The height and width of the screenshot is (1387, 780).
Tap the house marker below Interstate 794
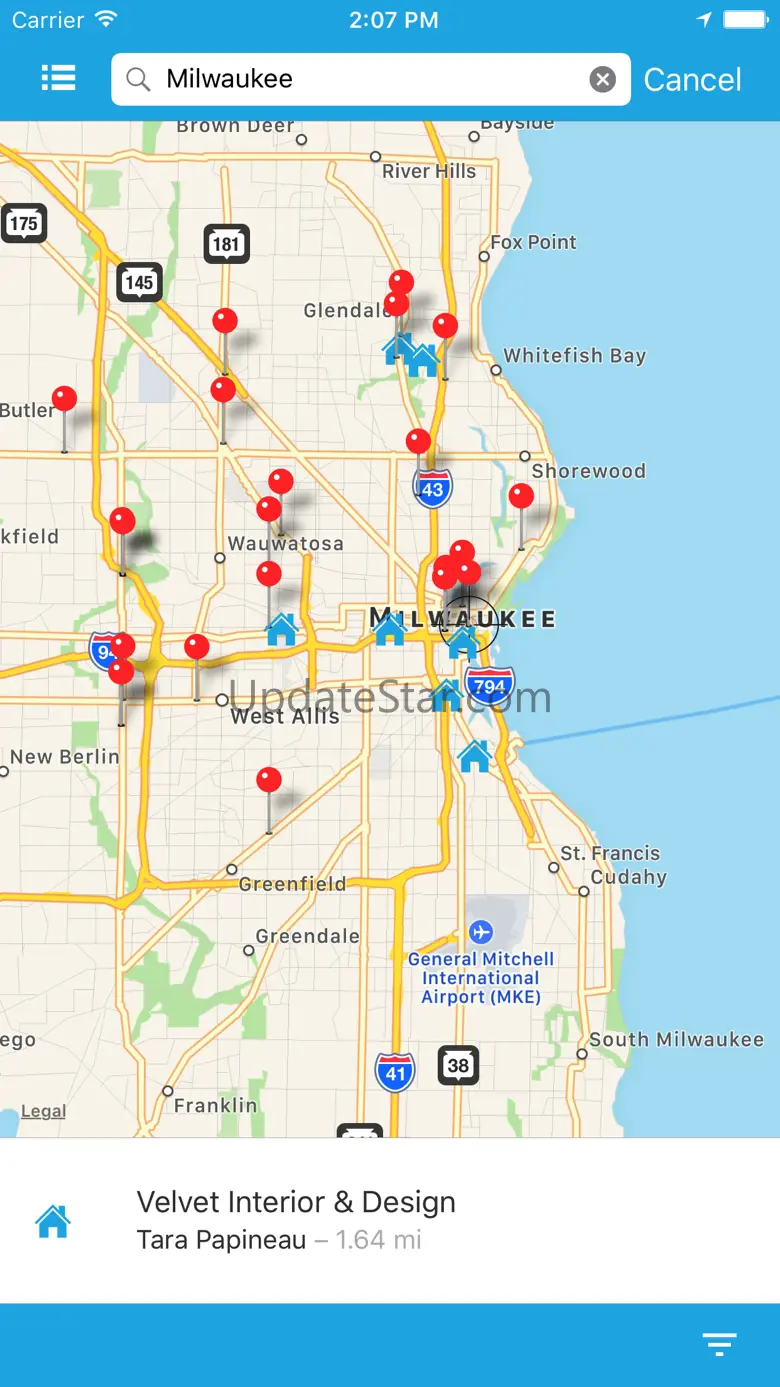point(474,756)
